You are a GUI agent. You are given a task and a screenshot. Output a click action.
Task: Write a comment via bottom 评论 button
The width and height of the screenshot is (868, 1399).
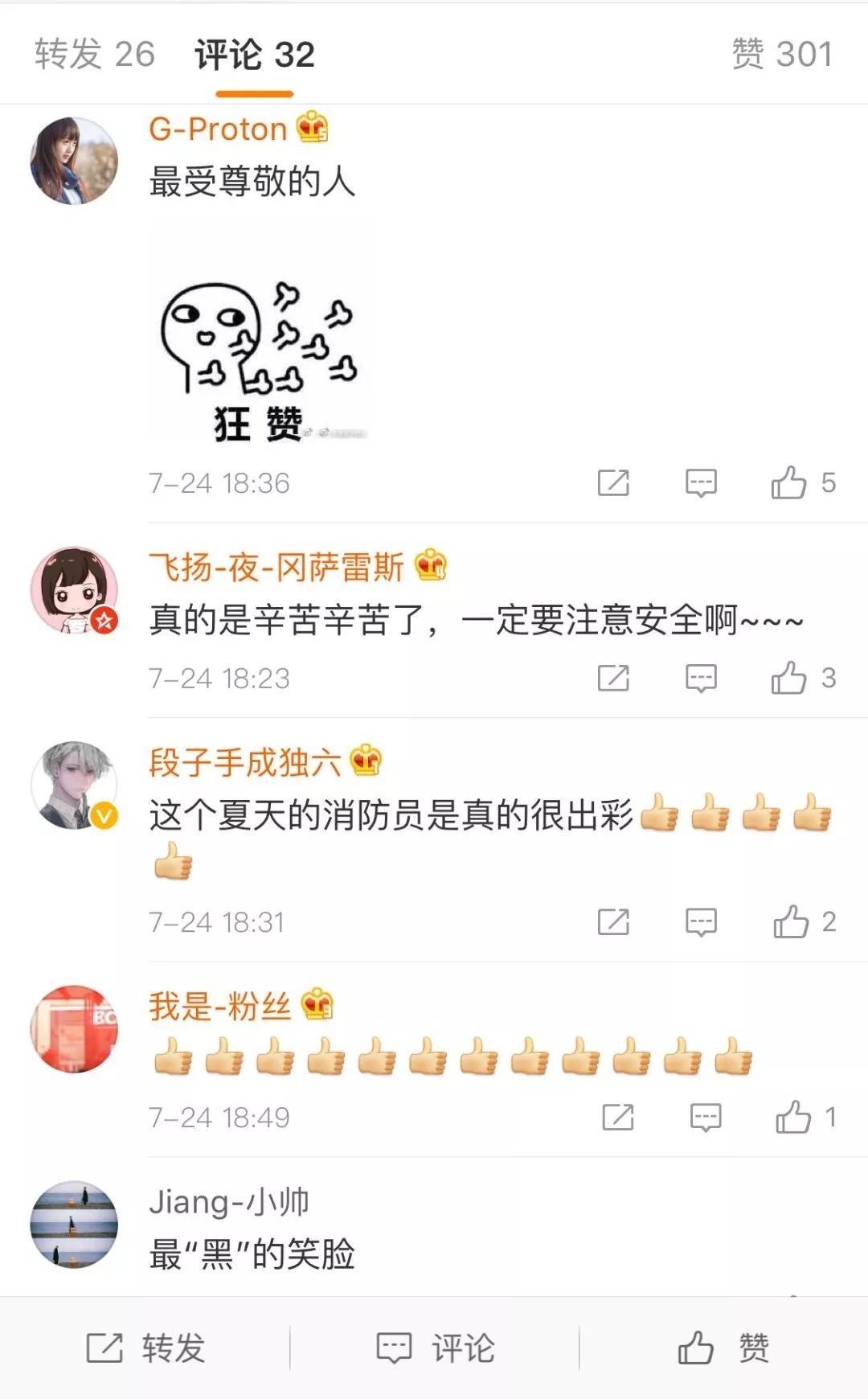tap(436, 1348)
